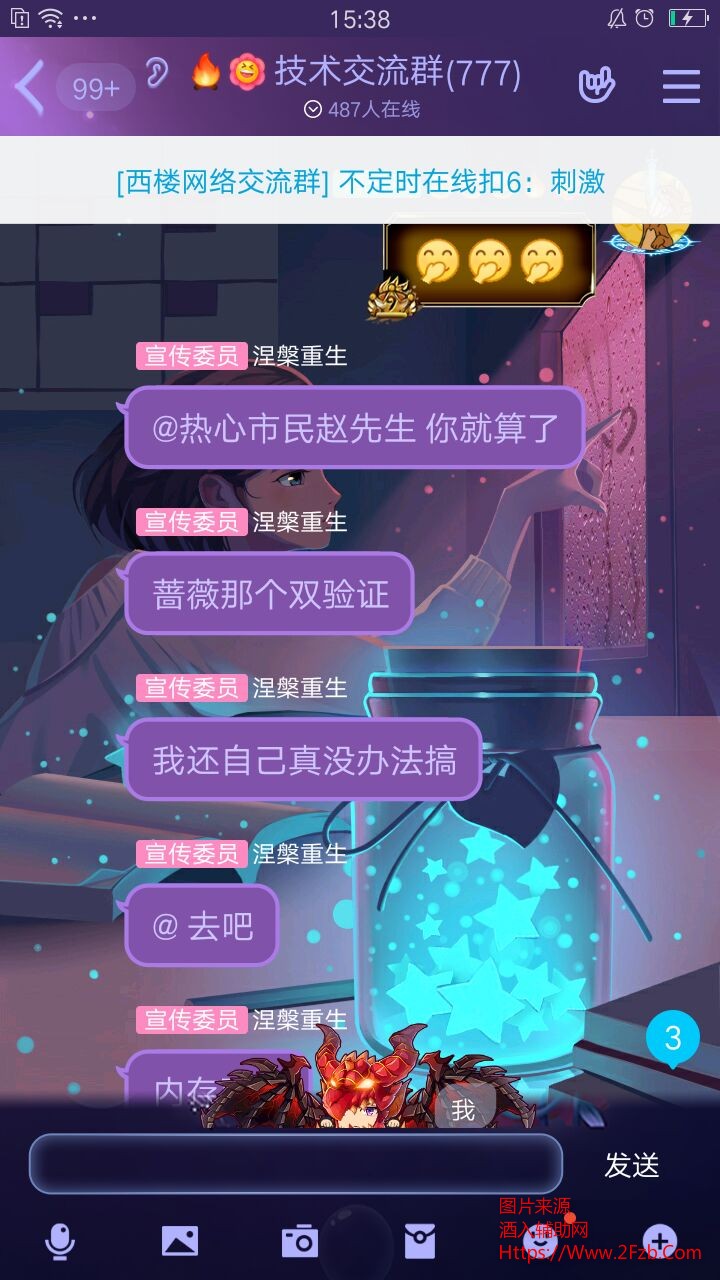Open the camera icon in chat toolbar

pos(300,1241)
